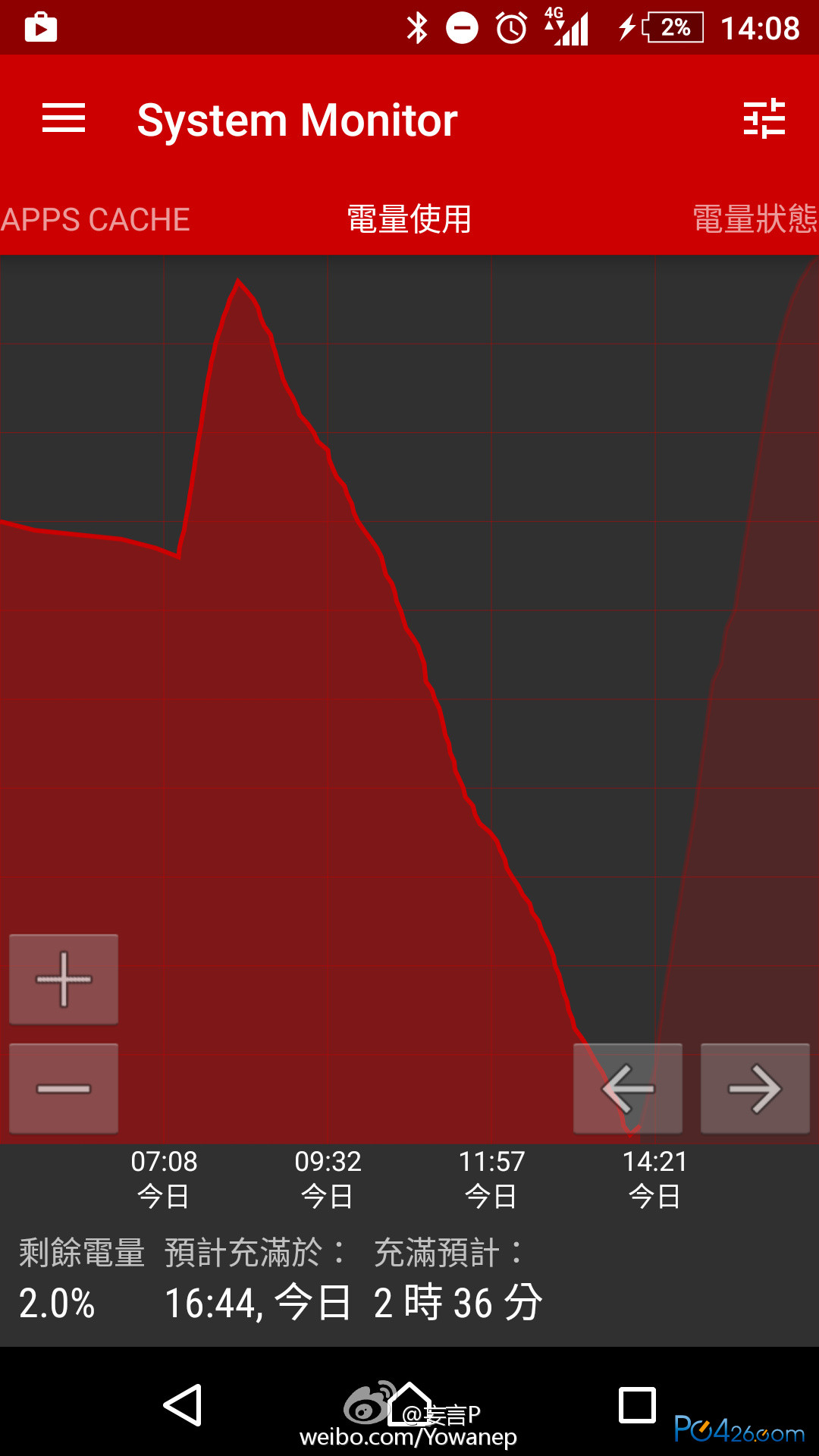Viewport: 819px width, 1456px height.
Task: Go back using system back button
Action: (183, 1405)
